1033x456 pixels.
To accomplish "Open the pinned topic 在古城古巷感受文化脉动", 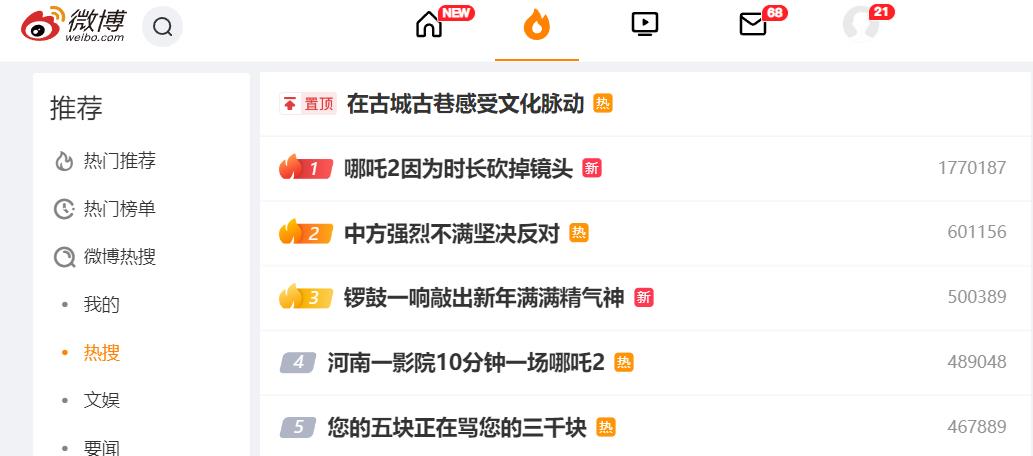I will pyautogui.click(x=465, y=104).
